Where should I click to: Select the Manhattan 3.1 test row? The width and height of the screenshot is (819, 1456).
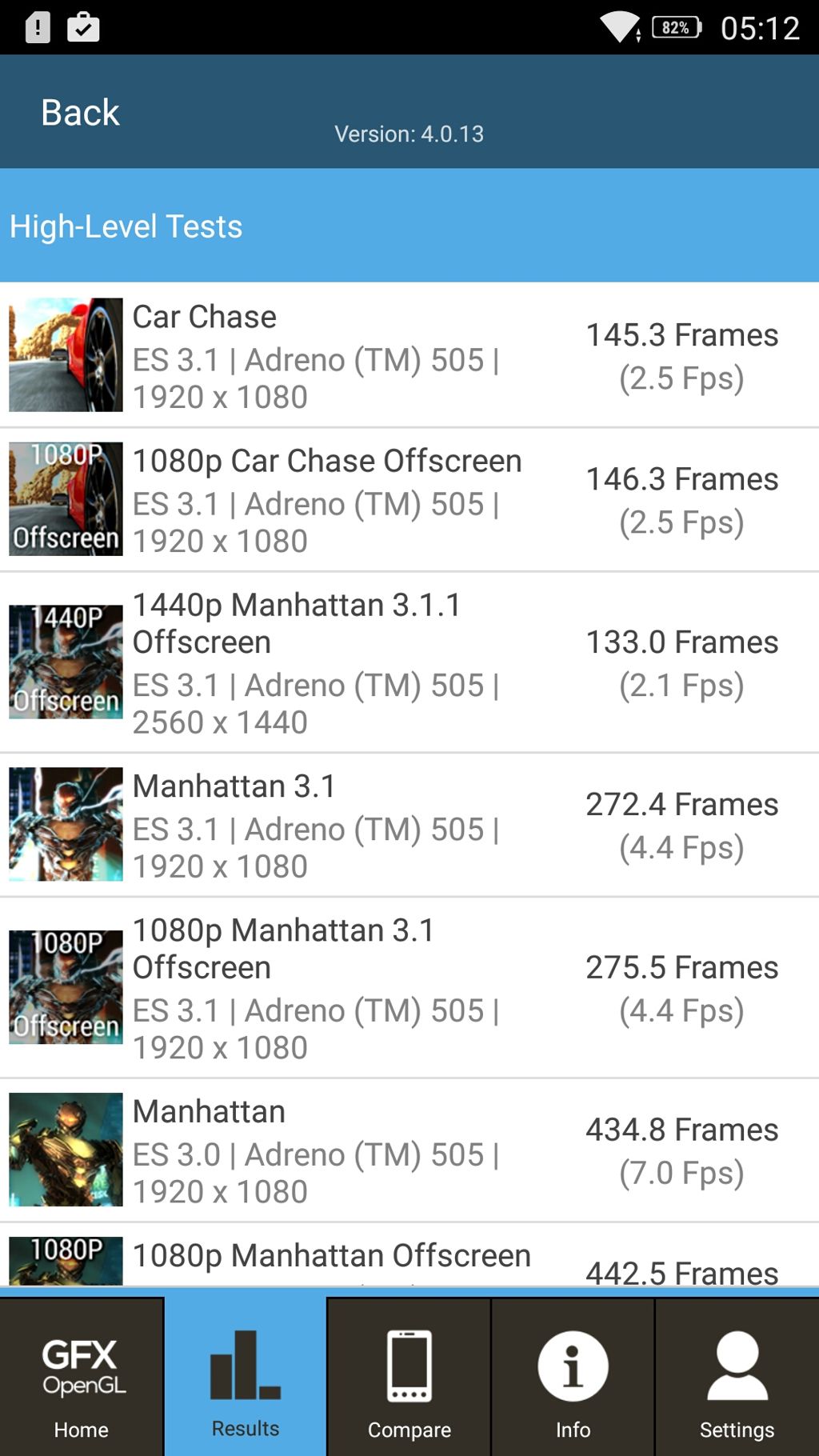[408, 825]
